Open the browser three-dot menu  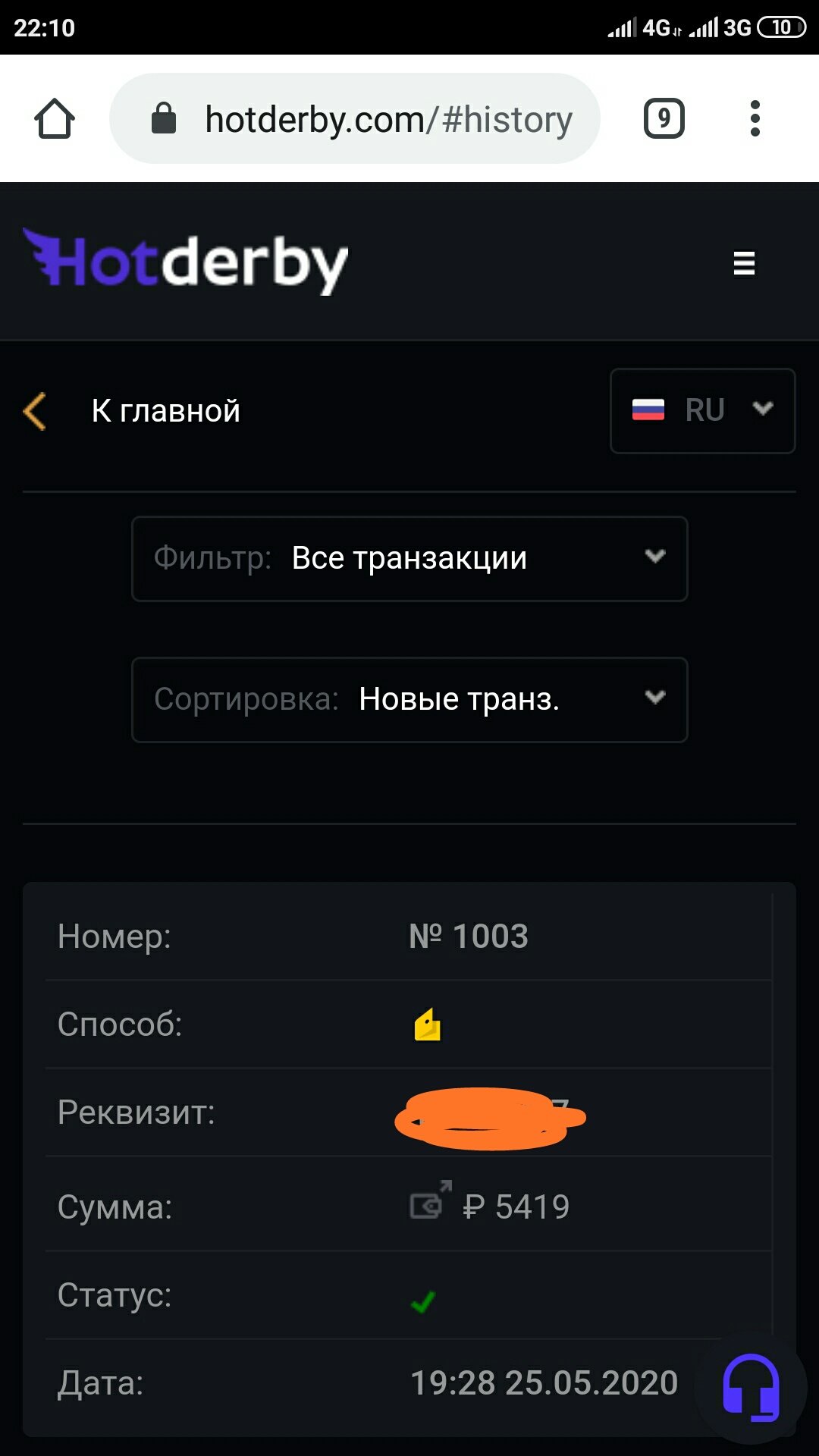pyautogui.click(x=755, y=119)
